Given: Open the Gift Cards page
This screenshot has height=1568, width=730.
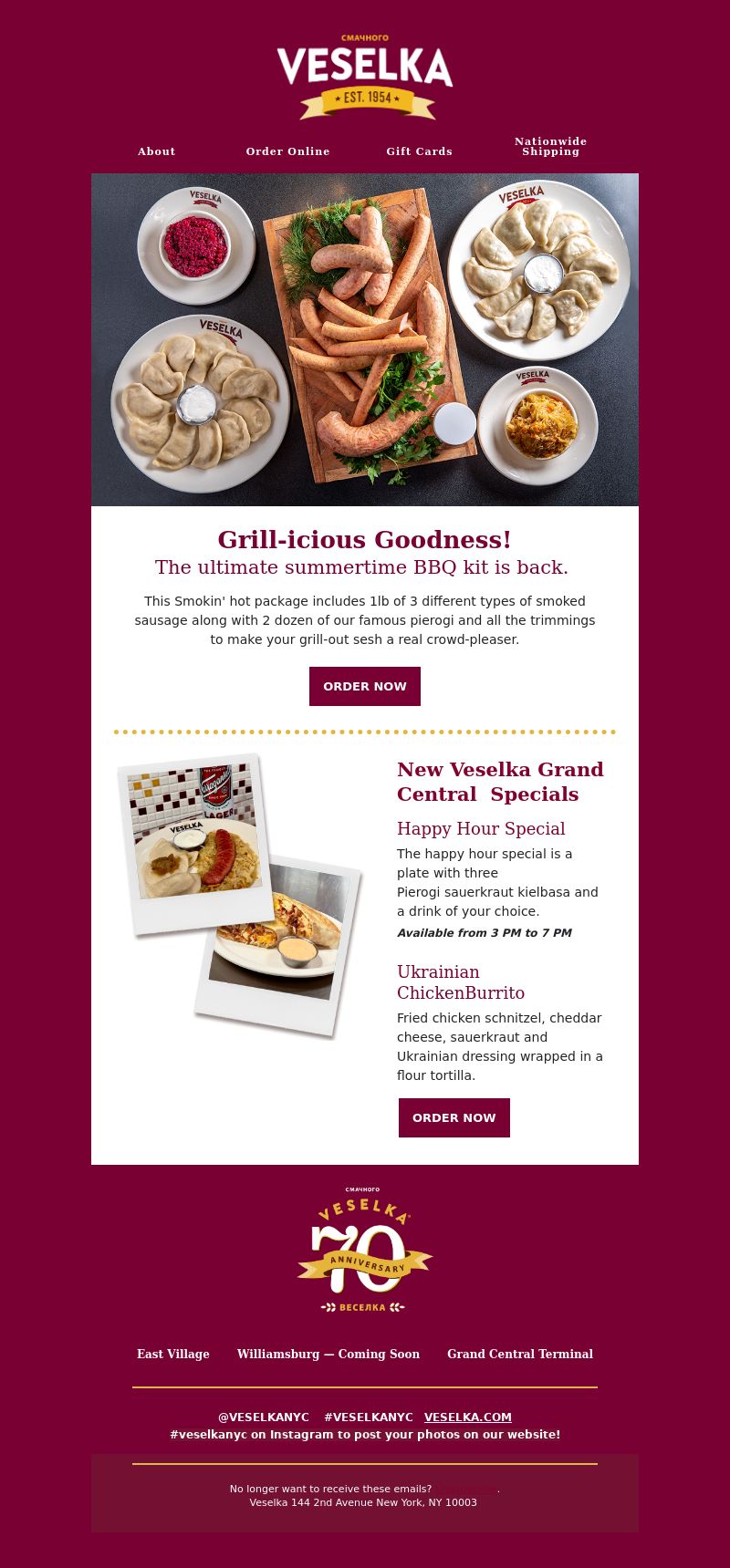Looking at the screenshot, I should 419,151.
